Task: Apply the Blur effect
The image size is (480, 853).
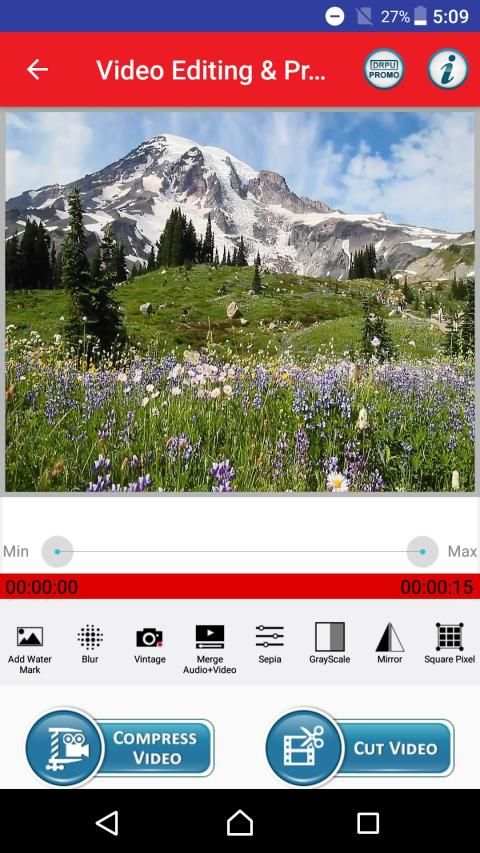Action: (x=90, y=644)
